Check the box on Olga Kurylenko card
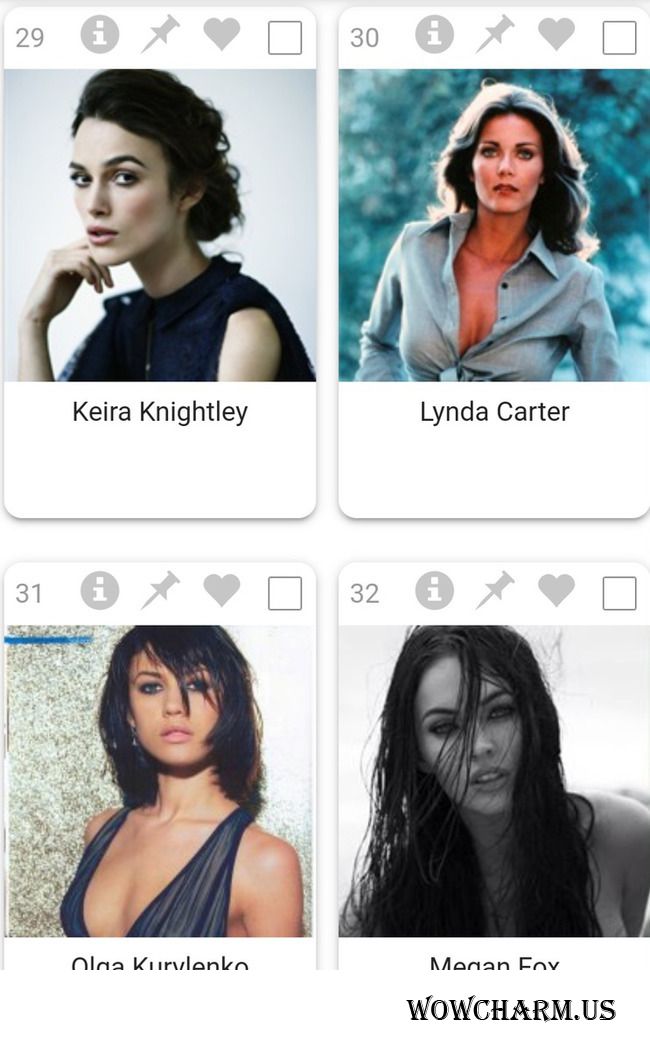 pos(285,593)
